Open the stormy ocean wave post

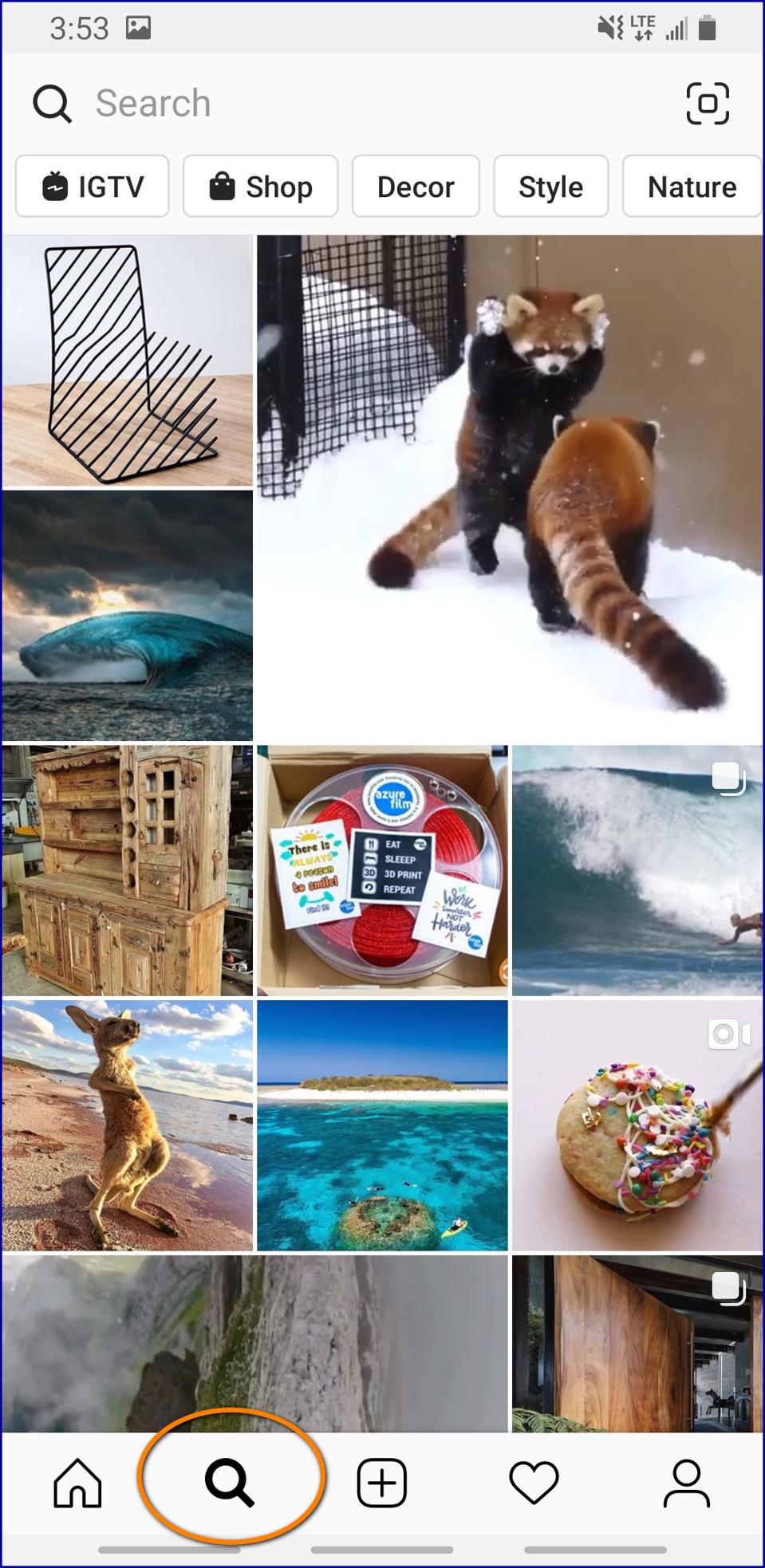(128, 616)
